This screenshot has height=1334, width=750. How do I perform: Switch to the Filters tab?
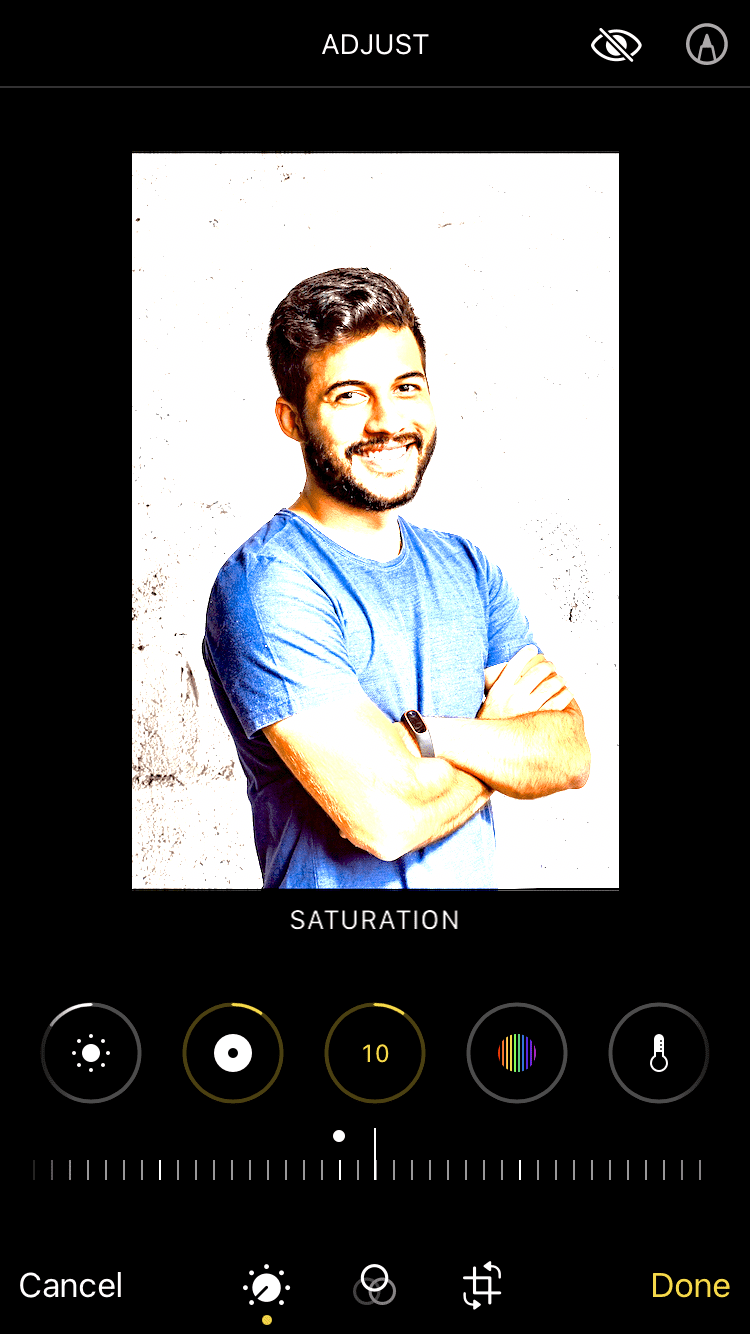[375, 1285]
